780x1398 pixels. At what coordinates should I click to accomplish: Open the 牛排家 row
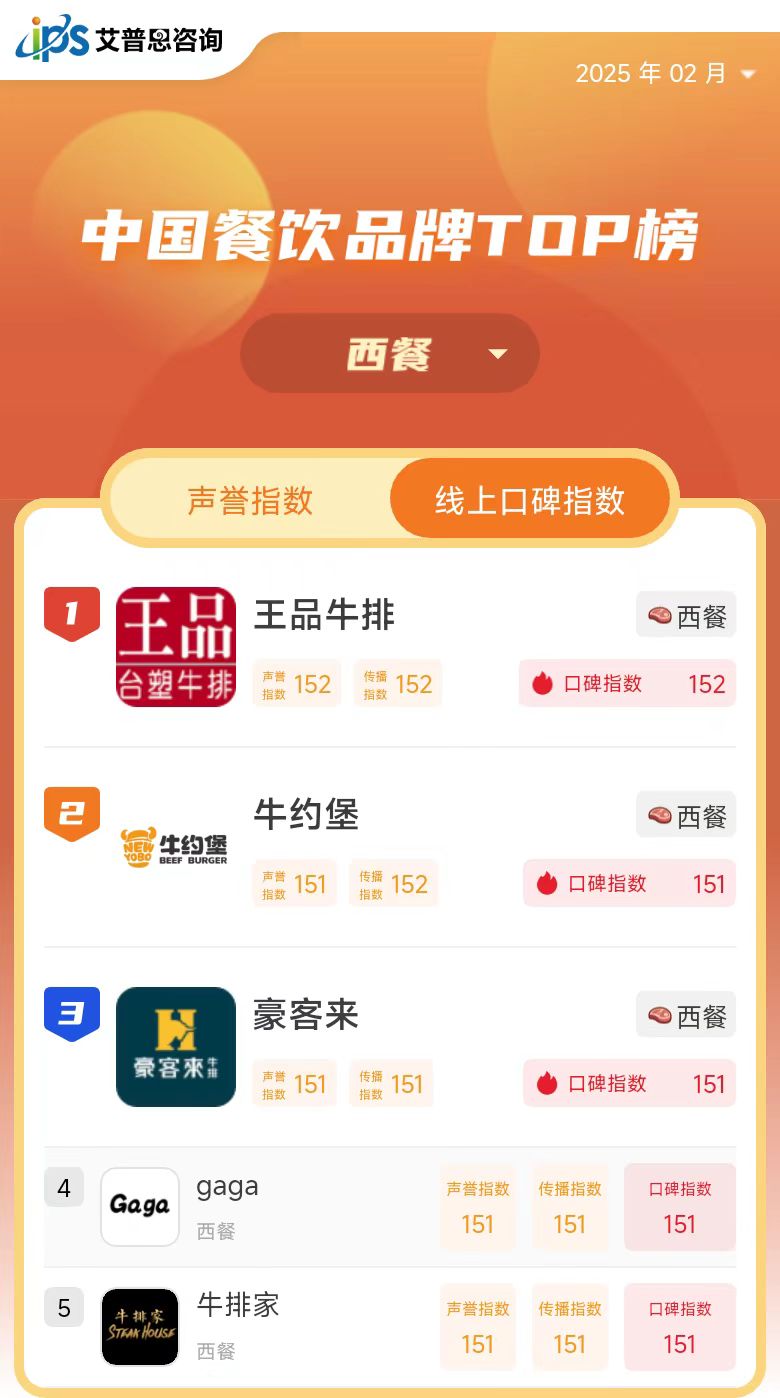[238, 1306]
